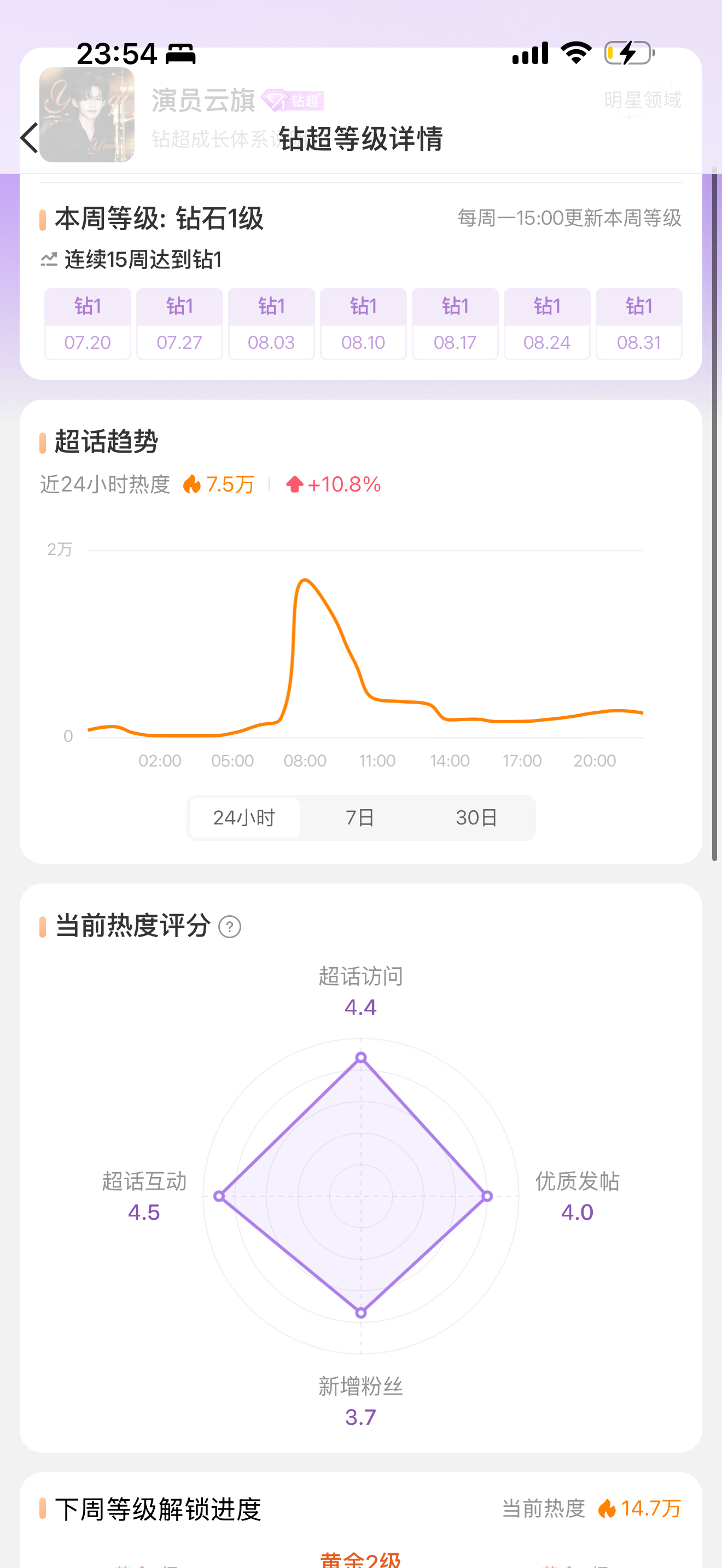Screen dimensions: 722x1568
Task: Go back using the header arrow
Action: 28,138
